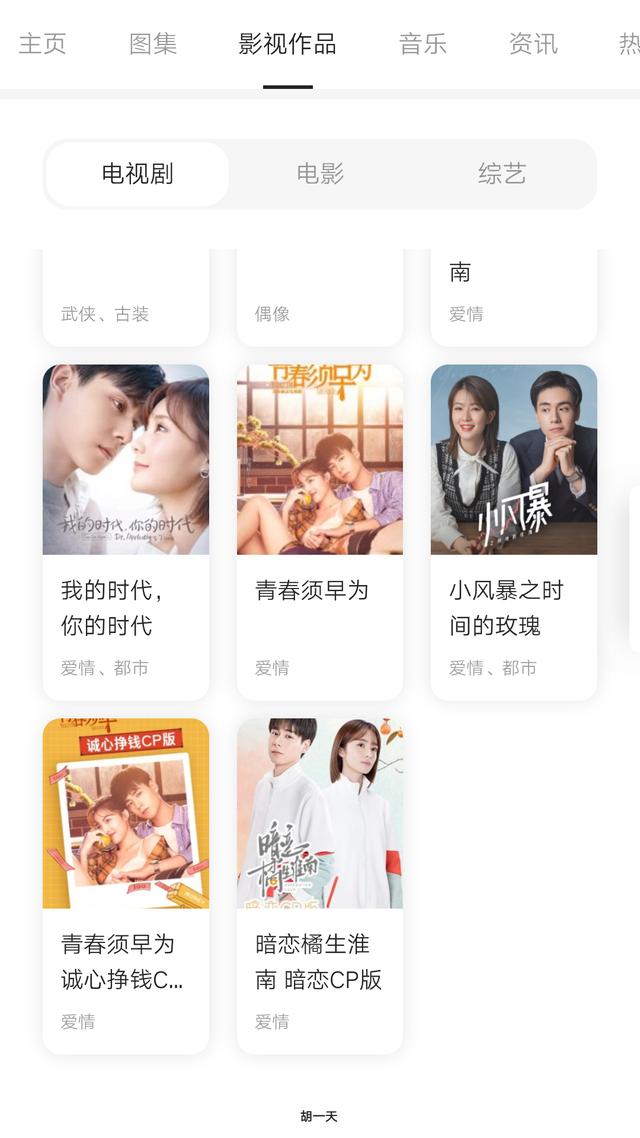View the 小风暴之时间的玫瑰 drama
640x1138 pixels.
click(x=514, y=531)
